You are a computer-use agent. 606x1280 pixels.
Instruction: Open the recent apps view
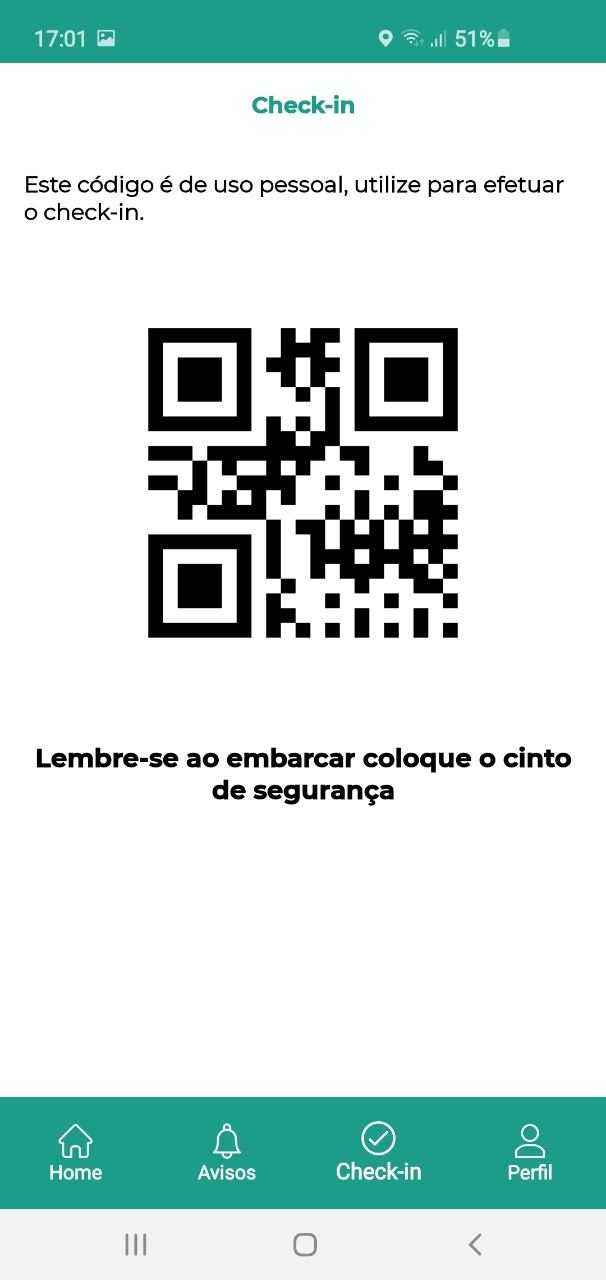point(136,1244)
